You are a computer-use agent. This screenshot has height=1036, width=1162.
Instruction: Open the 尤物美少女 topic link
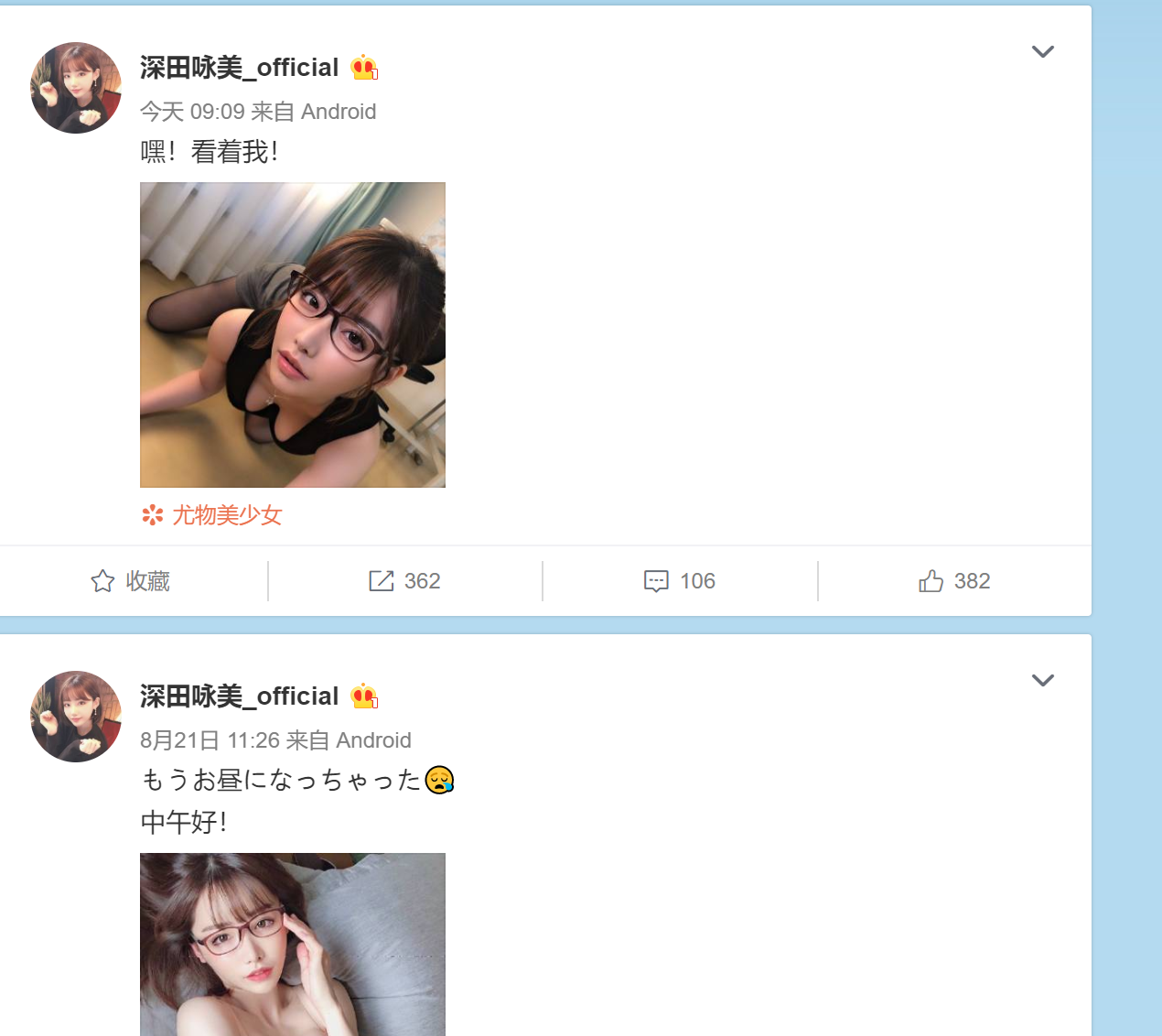click(x=226, y=515)
